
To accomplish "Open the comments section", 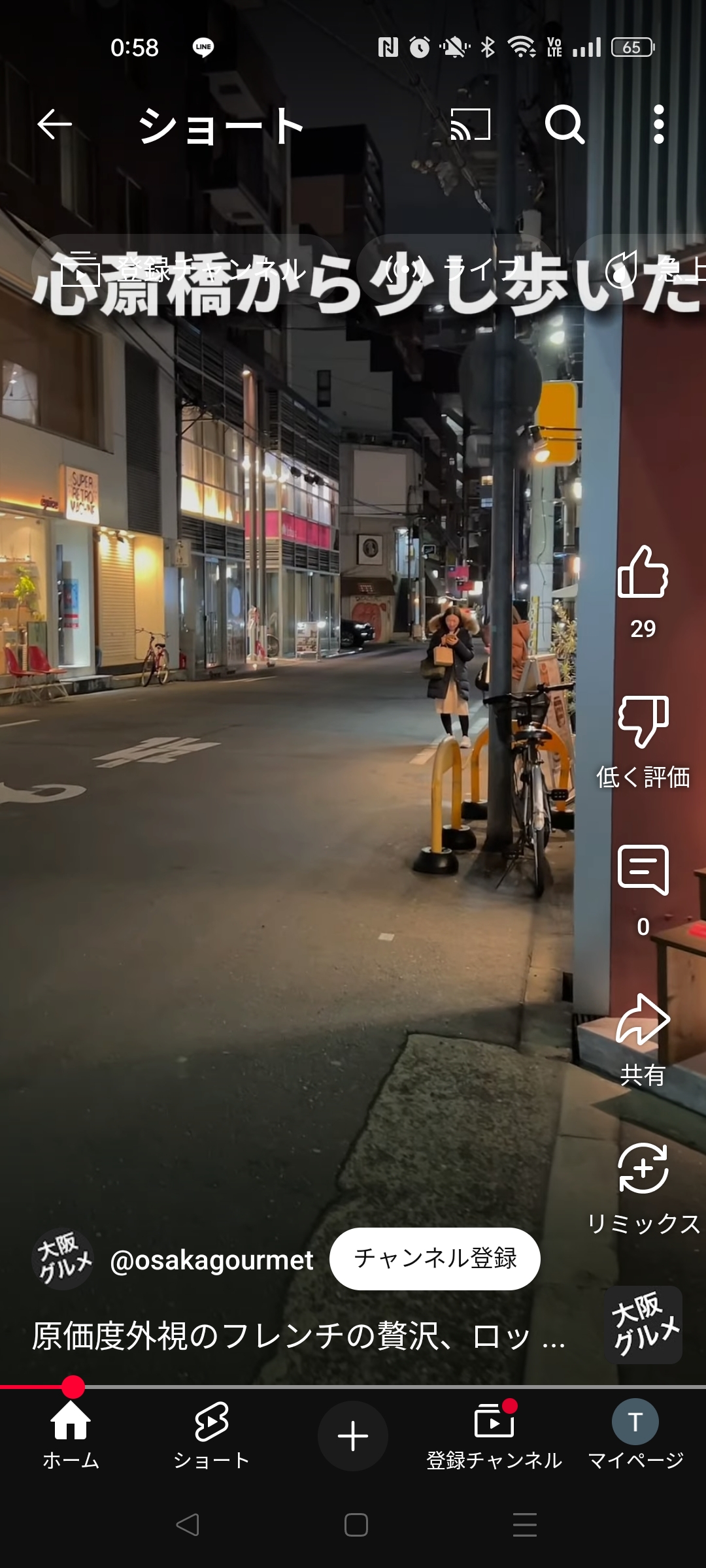I will (x=643, y=871).
